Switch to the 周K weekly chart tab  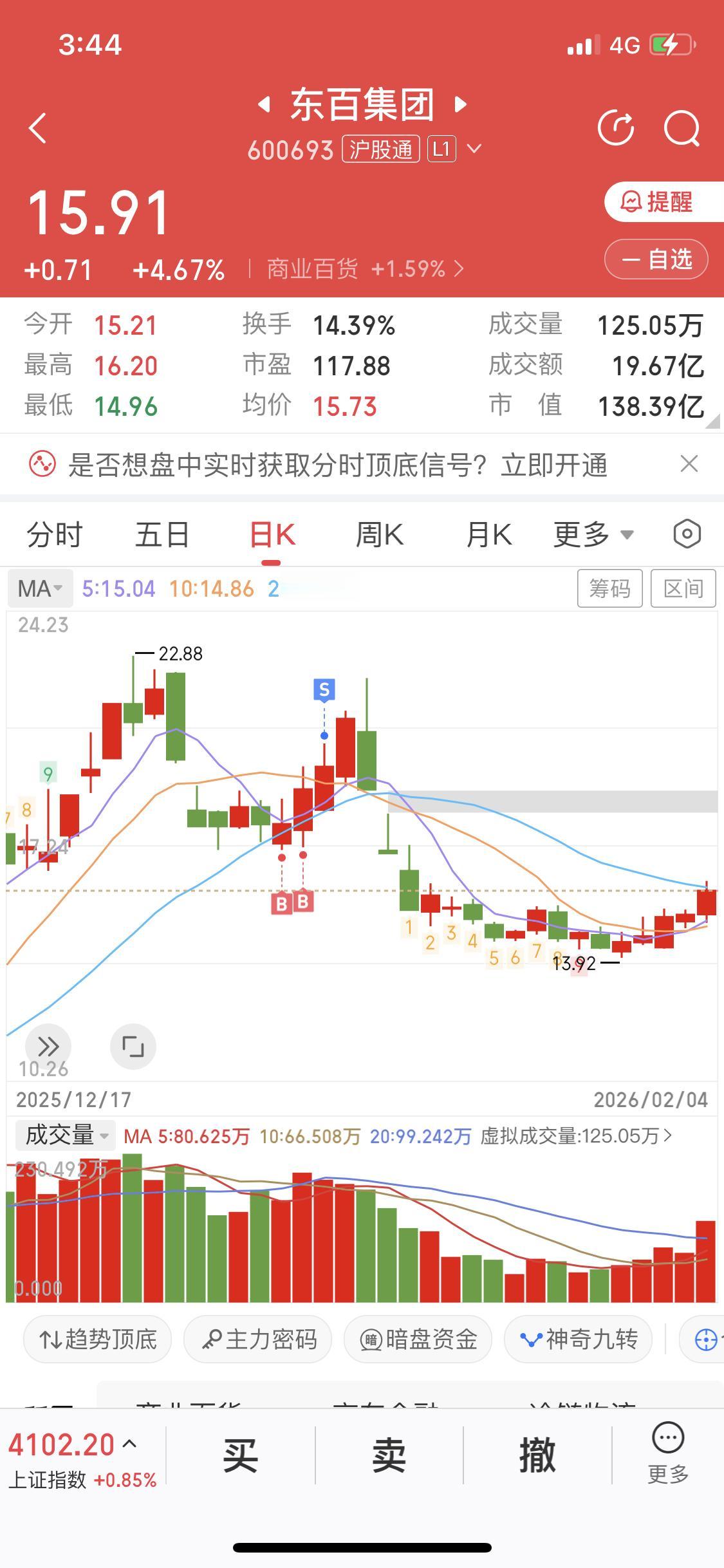379,534
